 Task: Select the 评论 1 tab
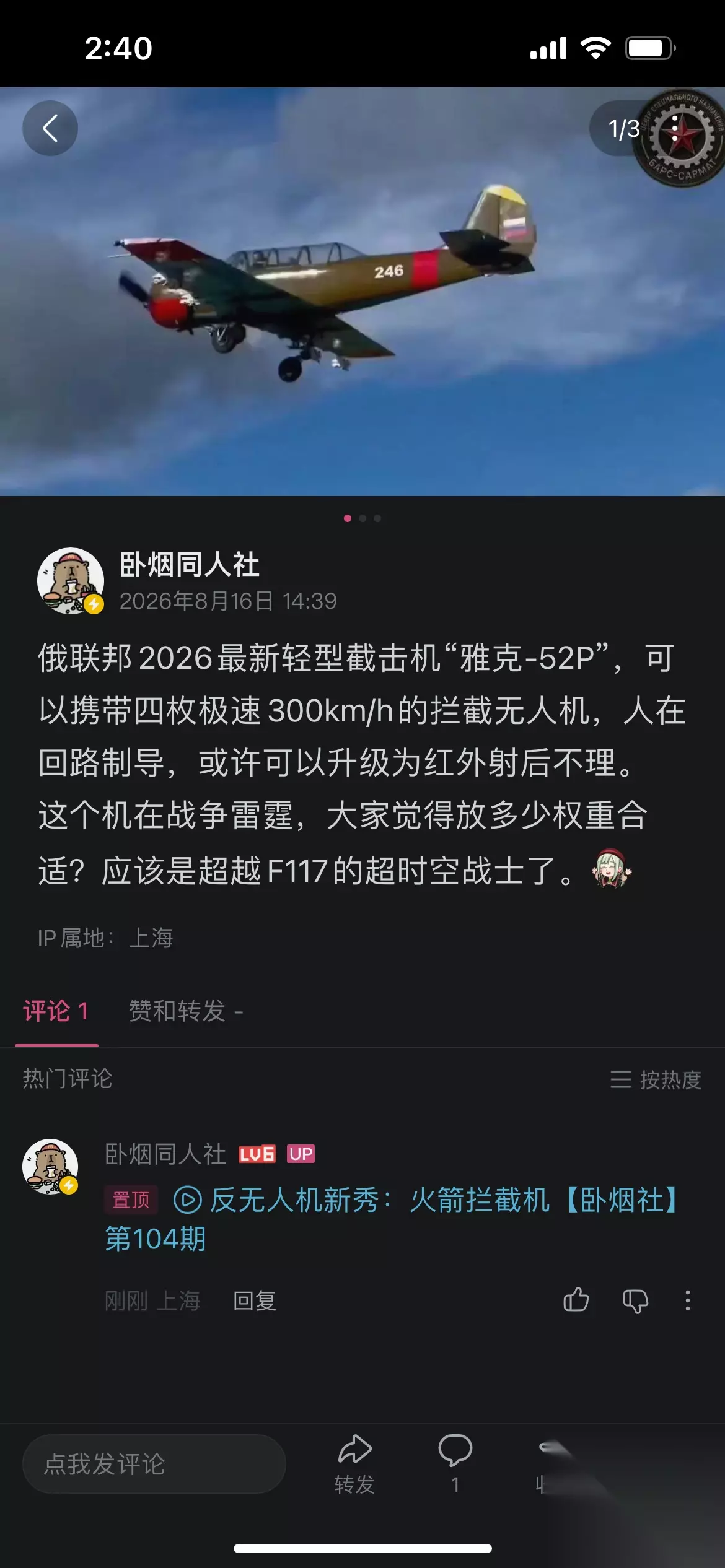56,1011
